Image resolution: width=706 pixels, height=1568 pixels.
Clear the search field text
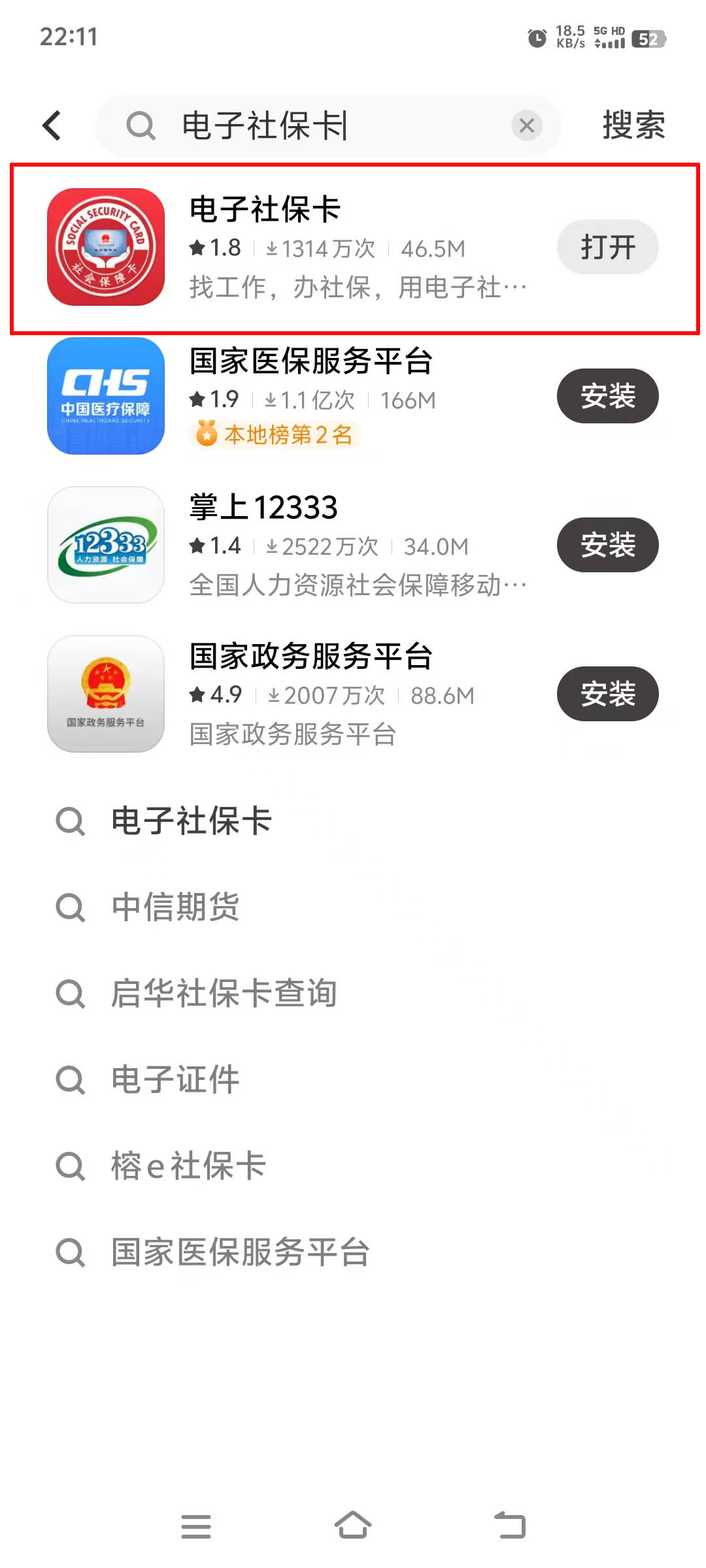[x=527, y=125]
